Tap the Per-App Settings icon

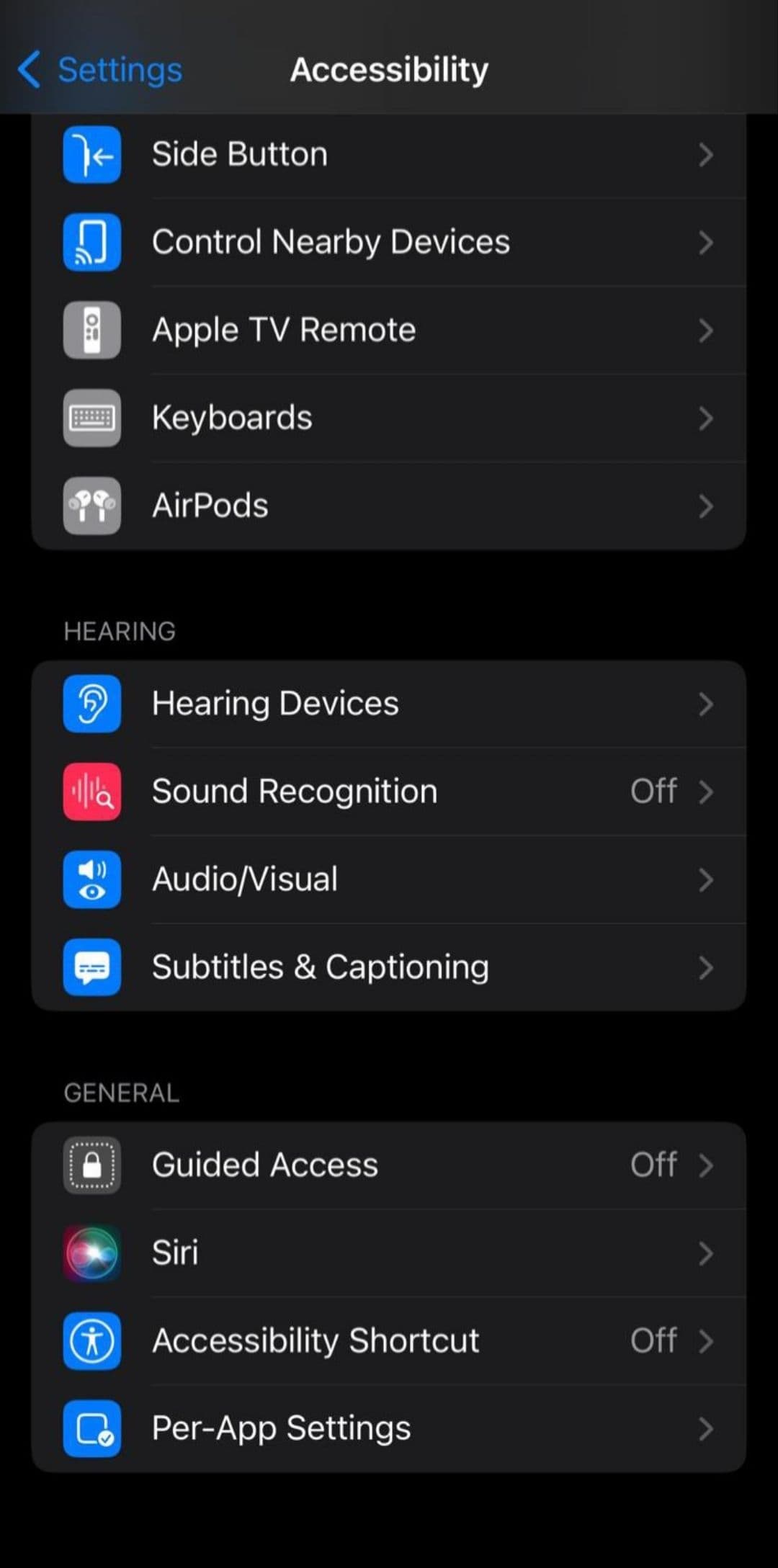pyautogui.click(x=91, y=1429)
